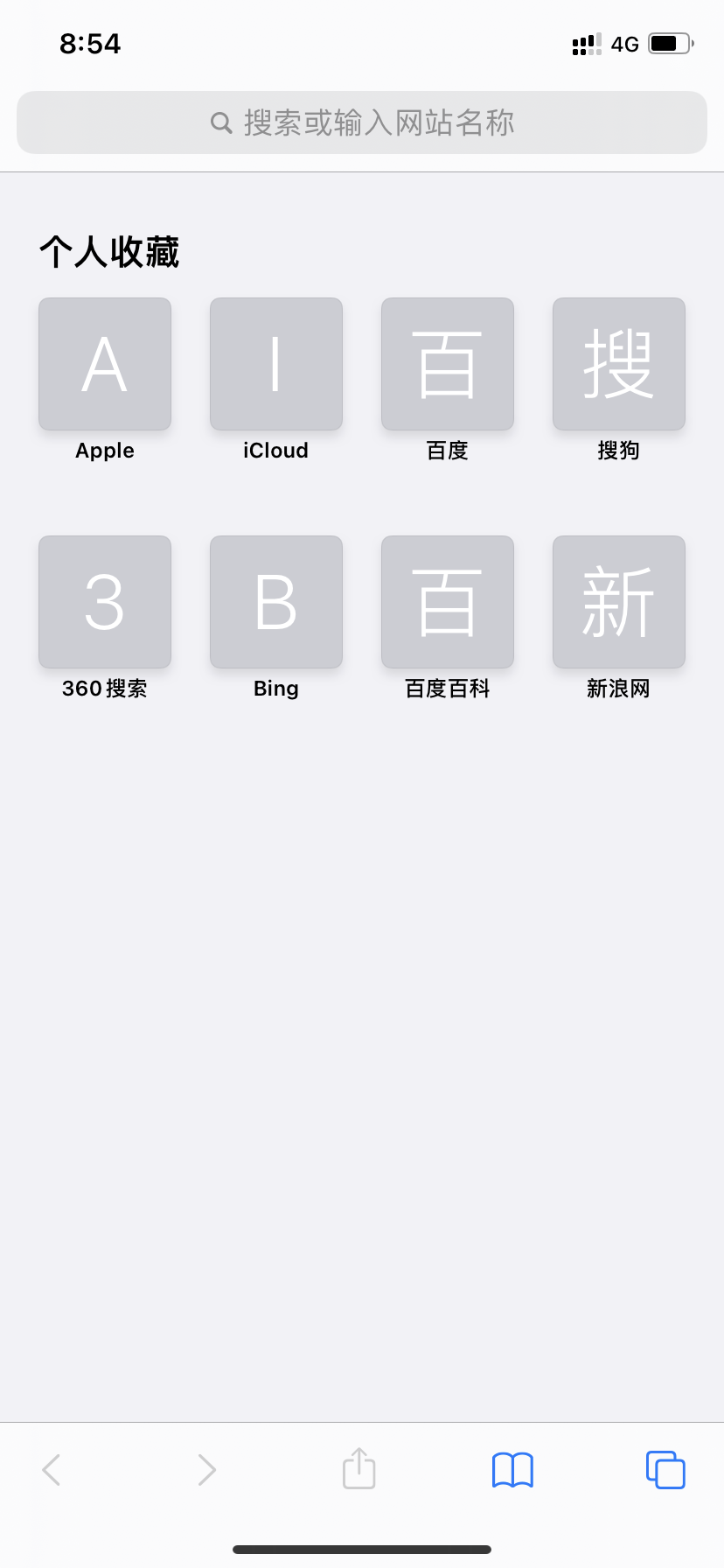Show all open tabs
The height and width of the screenshot is (1568, 724).
click(x=665, y=1470)
